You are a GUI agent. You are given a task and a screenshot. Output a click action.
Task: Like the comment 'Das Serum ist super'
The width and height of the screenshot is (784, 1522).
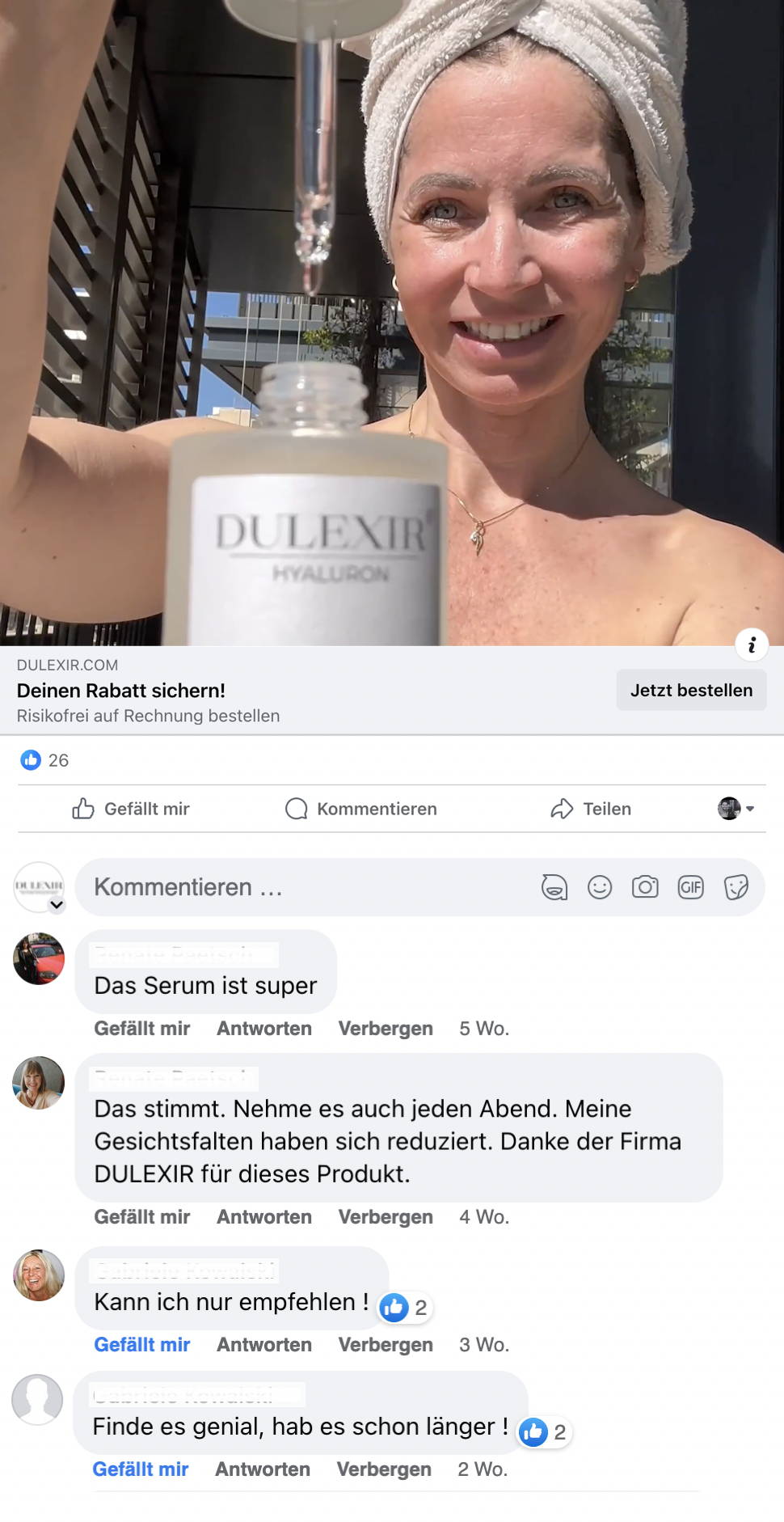(142, 1029)
